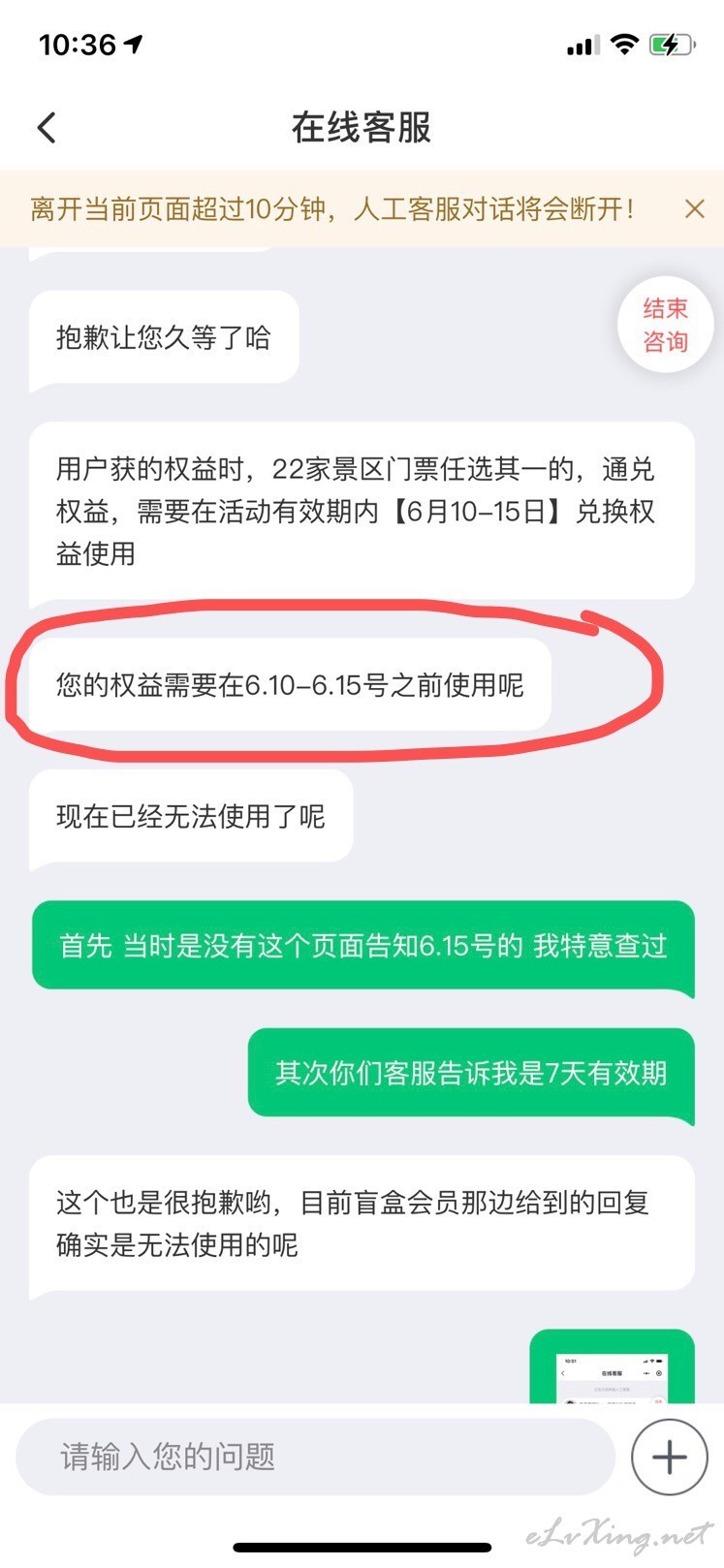Tap the 结束咨询 button
Image resolution: width=724 pixels, height=1568 pixels.
pos(666,325)
